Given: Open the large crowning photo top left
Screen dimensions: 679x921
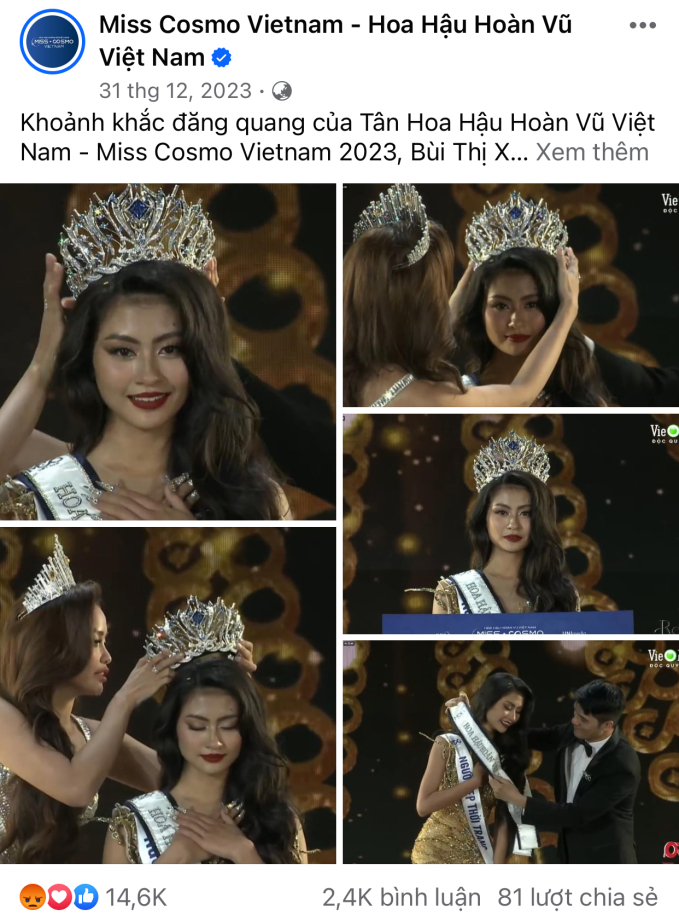Looking at the screenshot, I should click(x=168, y=352).
